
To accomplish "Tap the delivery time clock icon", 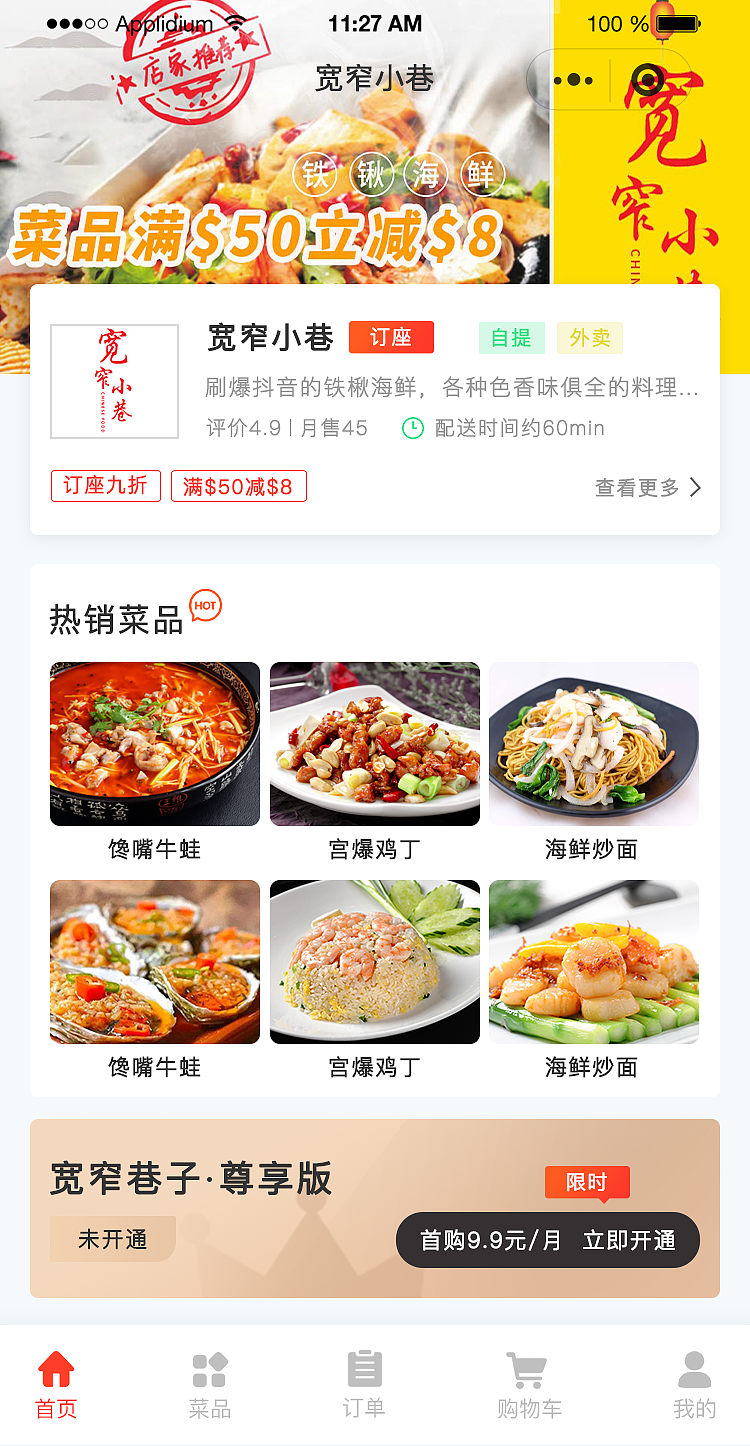I will (415, 428).
